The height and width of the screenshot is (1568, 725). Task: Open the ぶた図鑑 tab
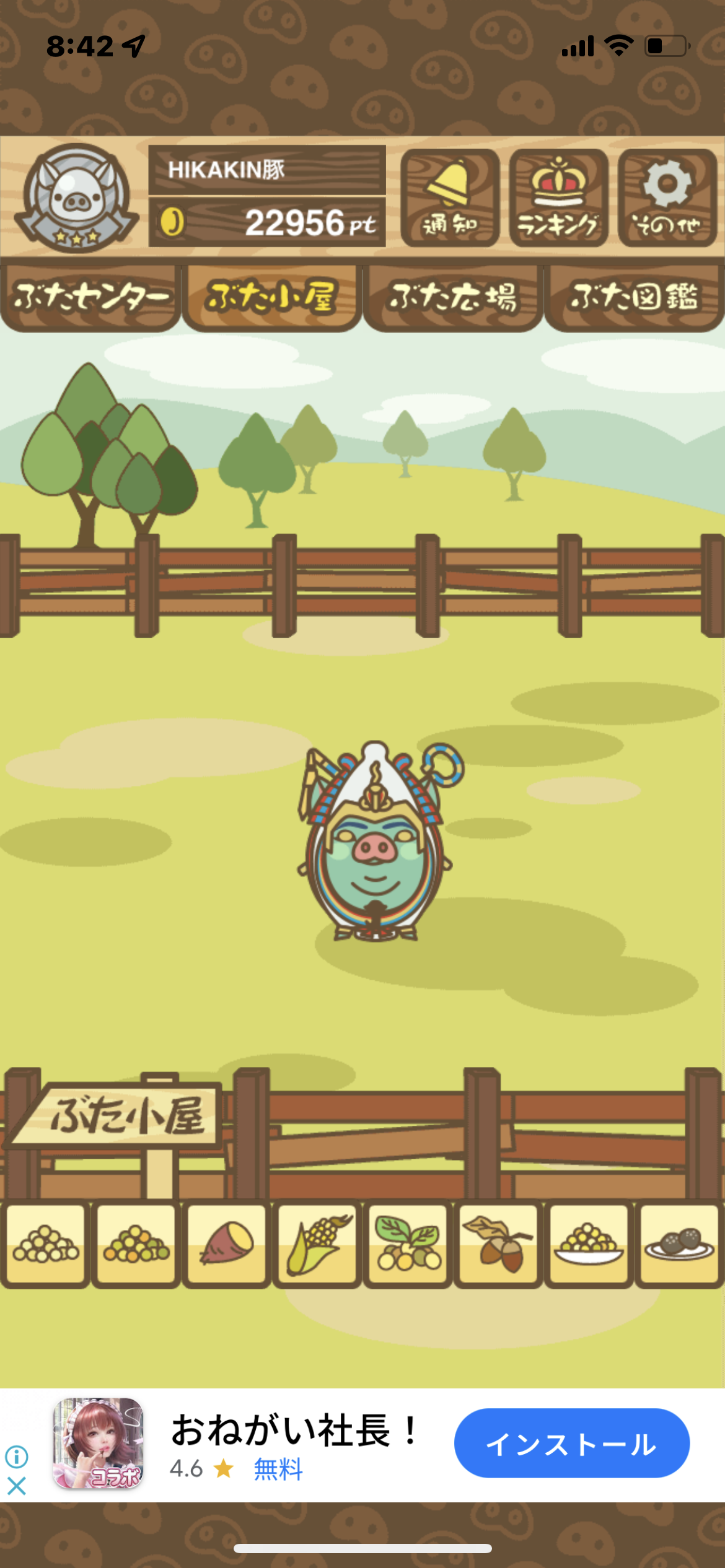(634, 298)
